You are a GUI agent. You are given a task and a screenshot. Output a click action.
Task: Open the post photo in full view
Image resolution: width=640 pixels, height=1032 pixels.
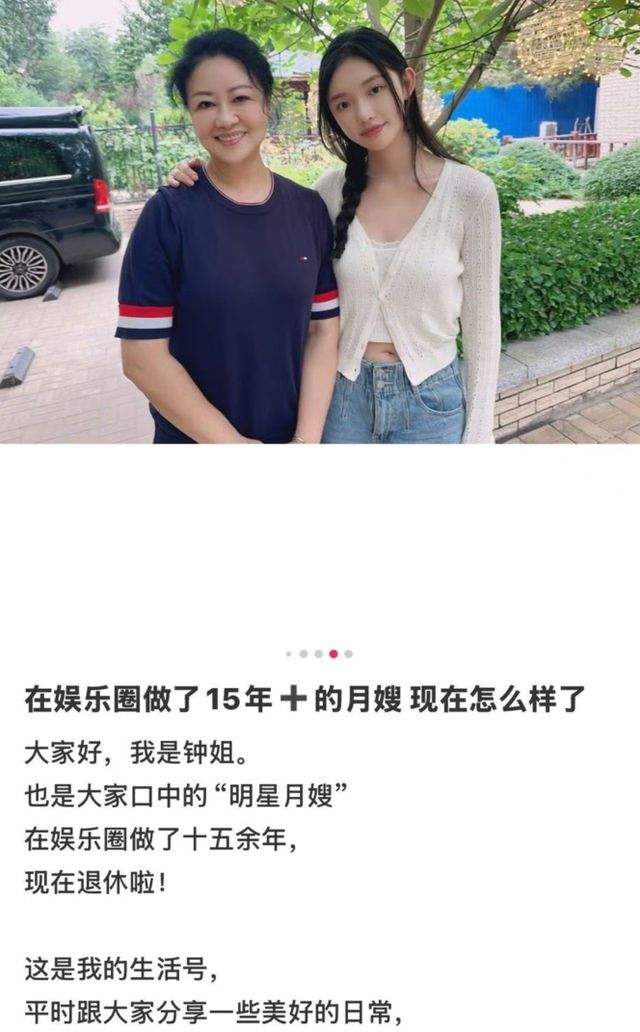(x=320, y=221)
